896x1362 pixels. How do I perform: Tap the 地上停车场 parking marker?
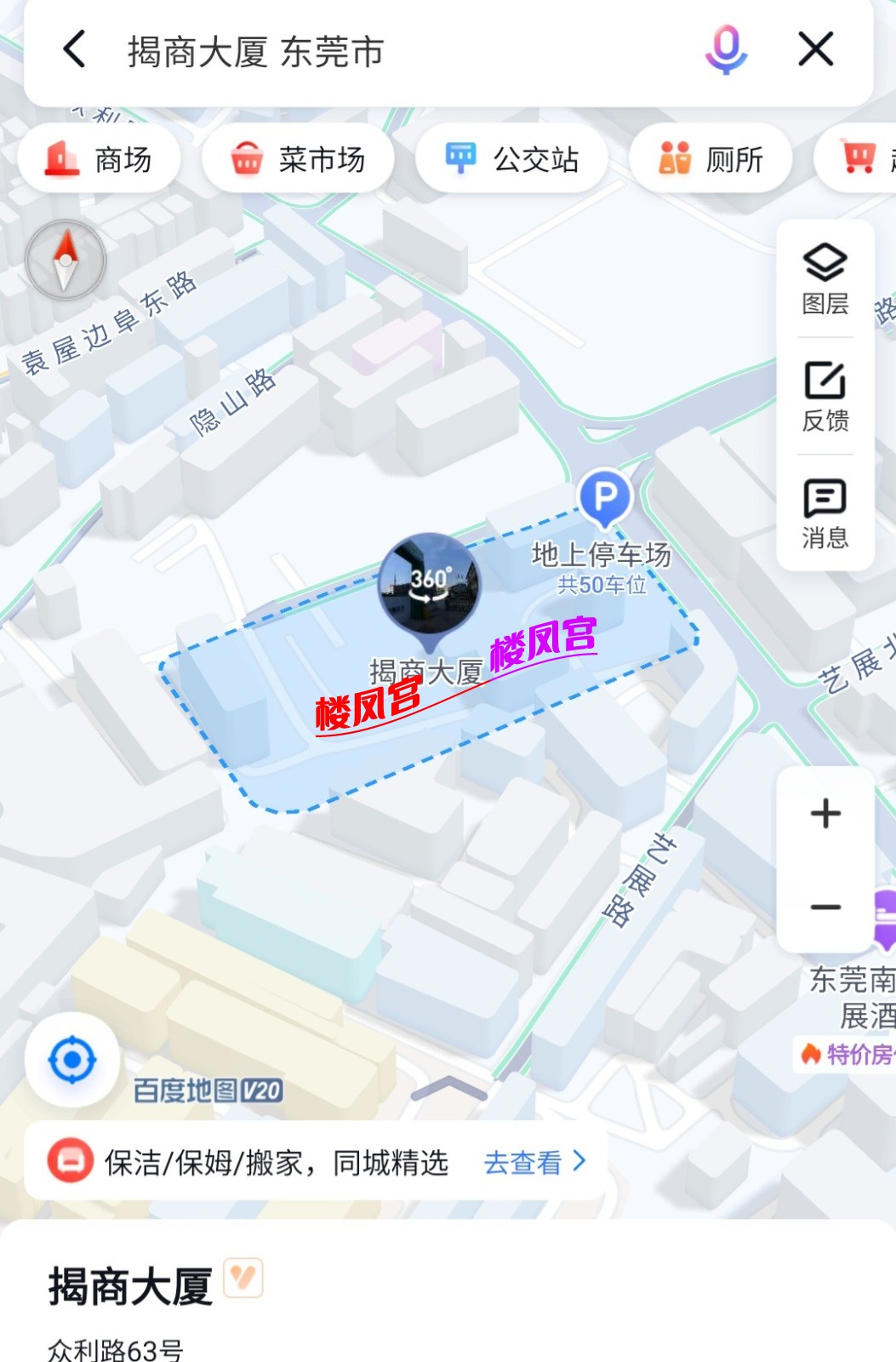coord(604,497)
